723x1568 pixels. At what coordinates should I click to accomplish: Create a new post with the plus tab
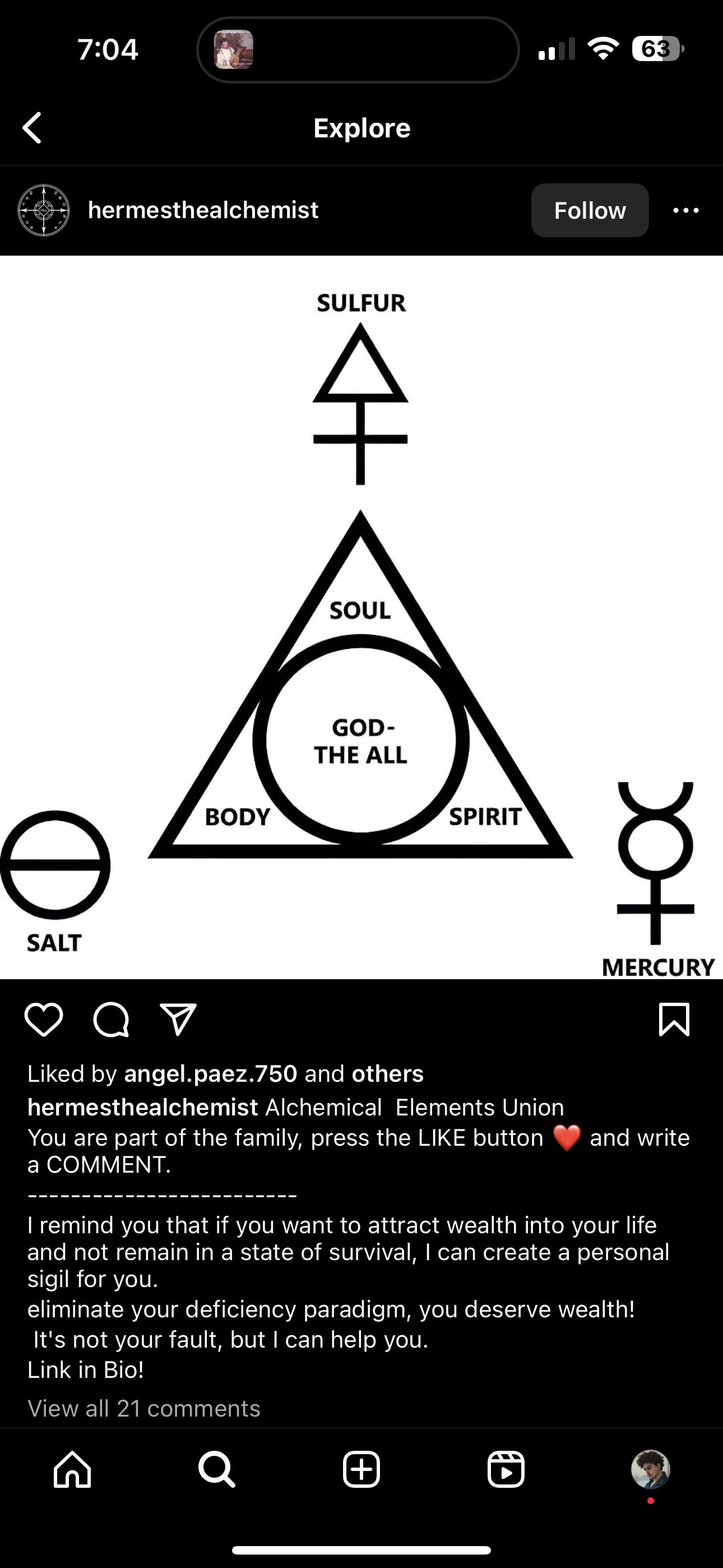[361, 1469]
